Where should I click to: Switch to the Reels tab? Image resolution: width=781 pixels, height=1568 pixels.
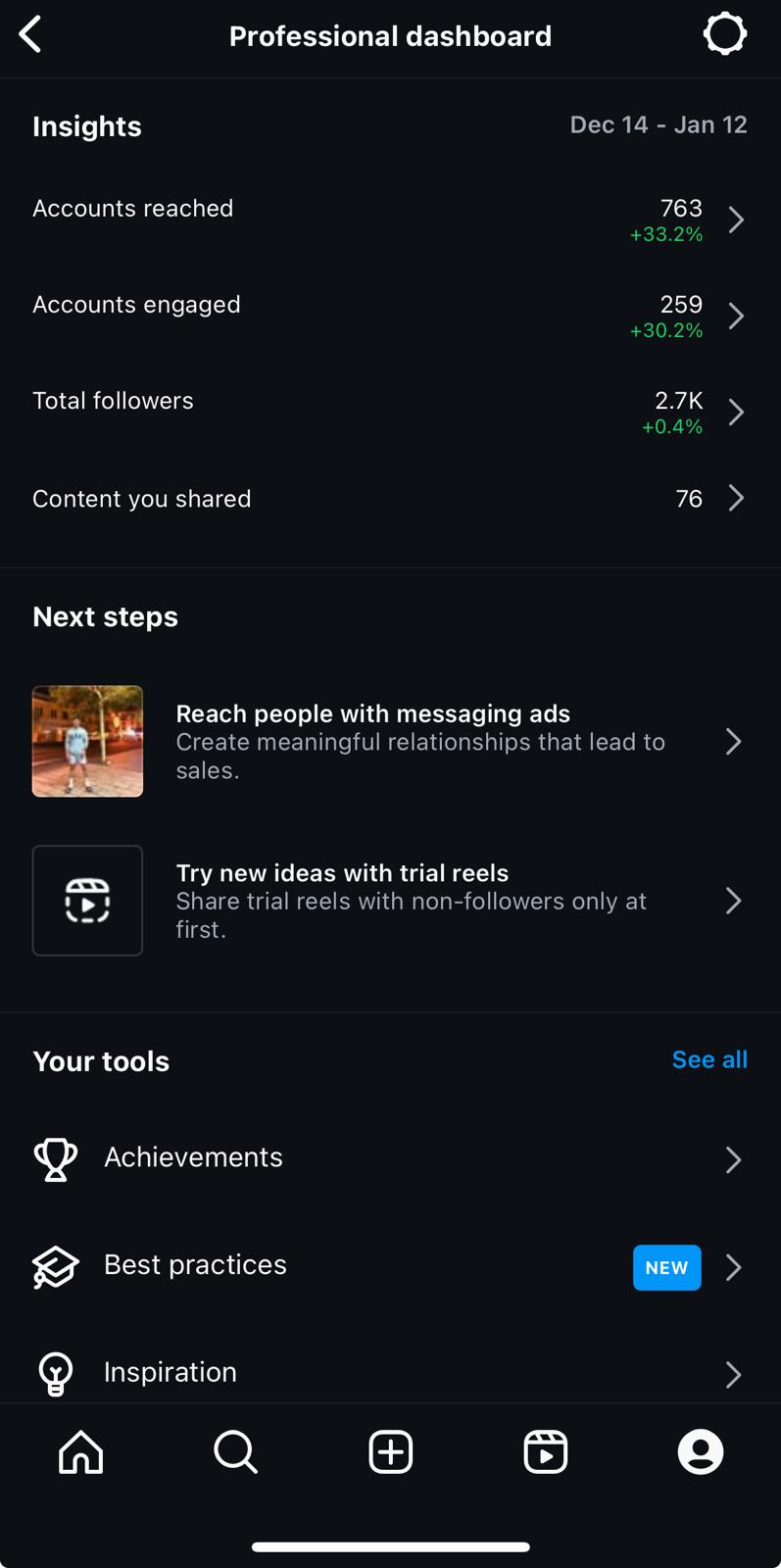(x=545, y=1451)
